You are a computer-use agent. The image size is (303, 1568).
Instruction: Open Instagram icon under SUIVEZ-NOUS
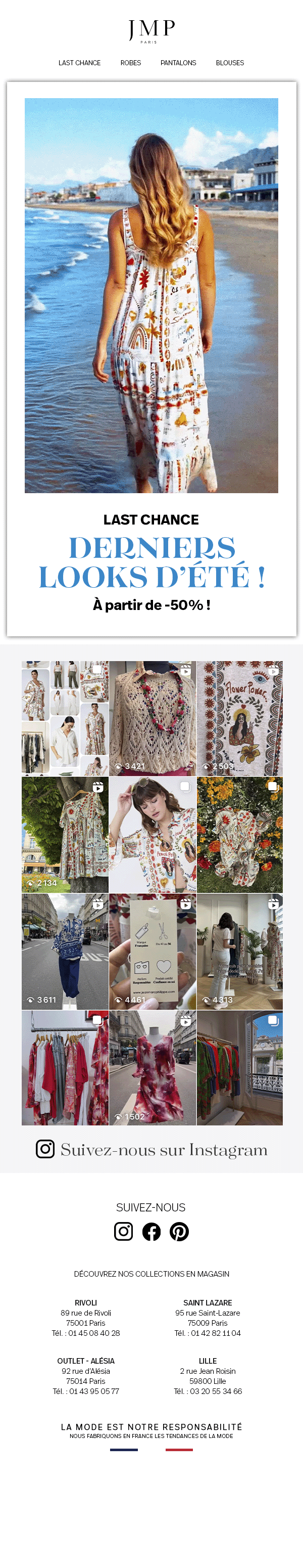pos(124,1232)
